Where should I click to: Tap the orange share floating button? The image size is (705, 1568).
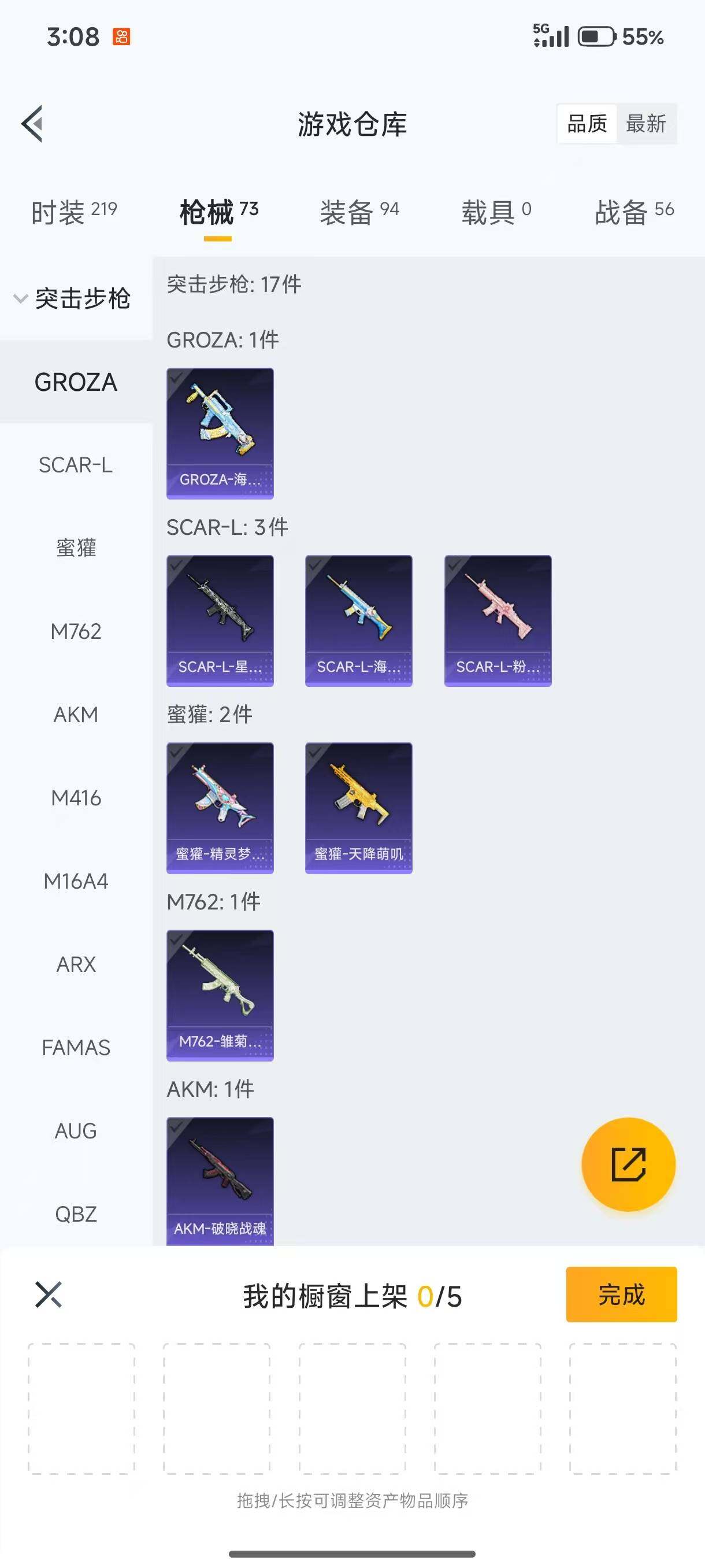click(628, 1164)
